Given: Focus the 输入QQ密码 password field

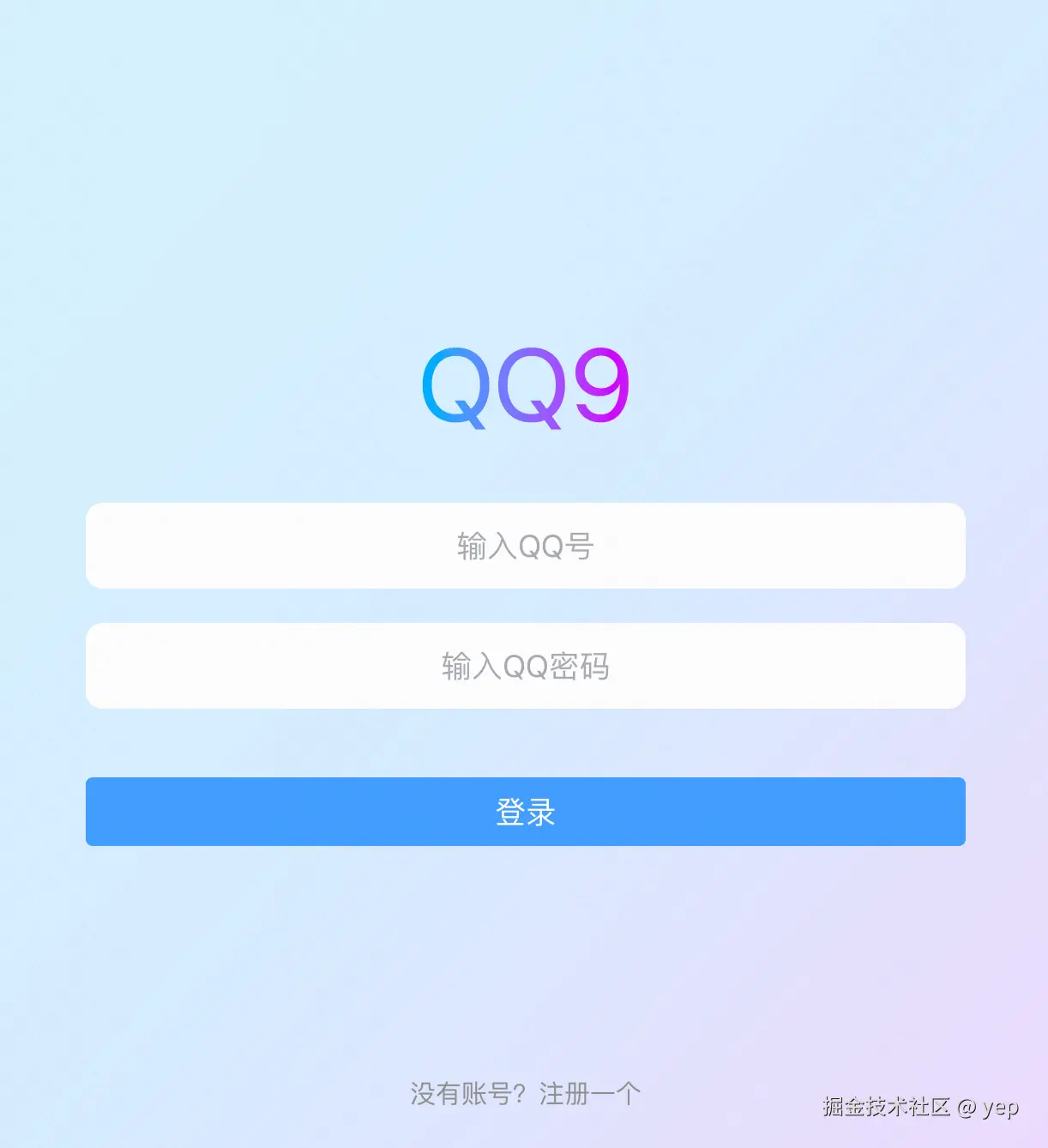Looking at the screenshot, I should (525, 666).
